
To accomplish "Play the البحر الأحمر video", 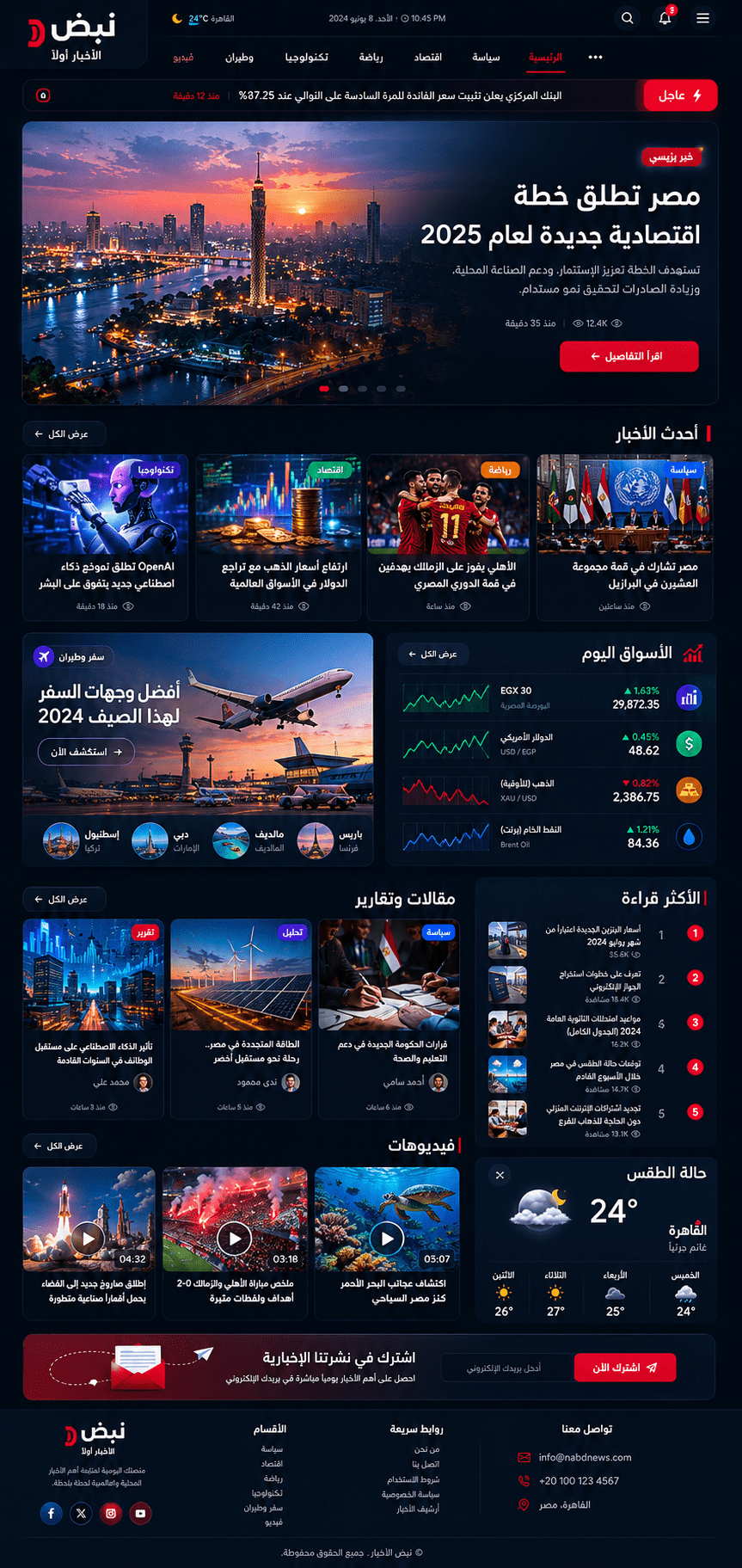I will (x=387, y=1238).
